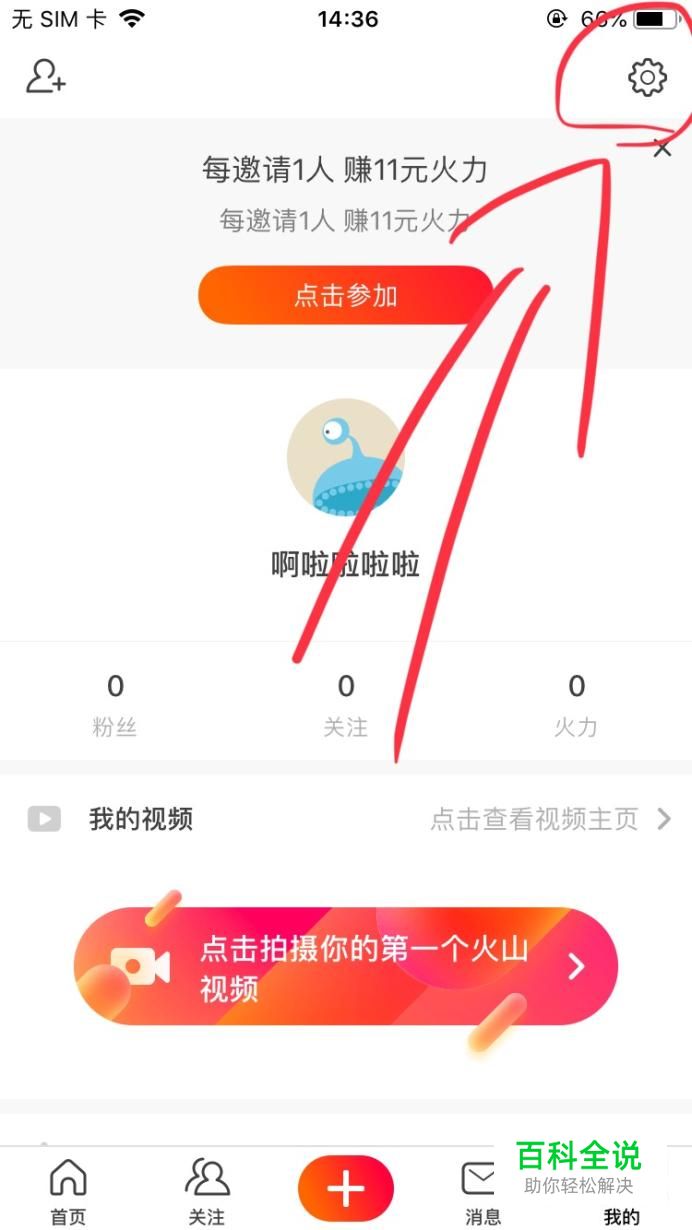Open the 火力 balance
The width and height of the screenshot is (692, 1230).
(576, 705)
